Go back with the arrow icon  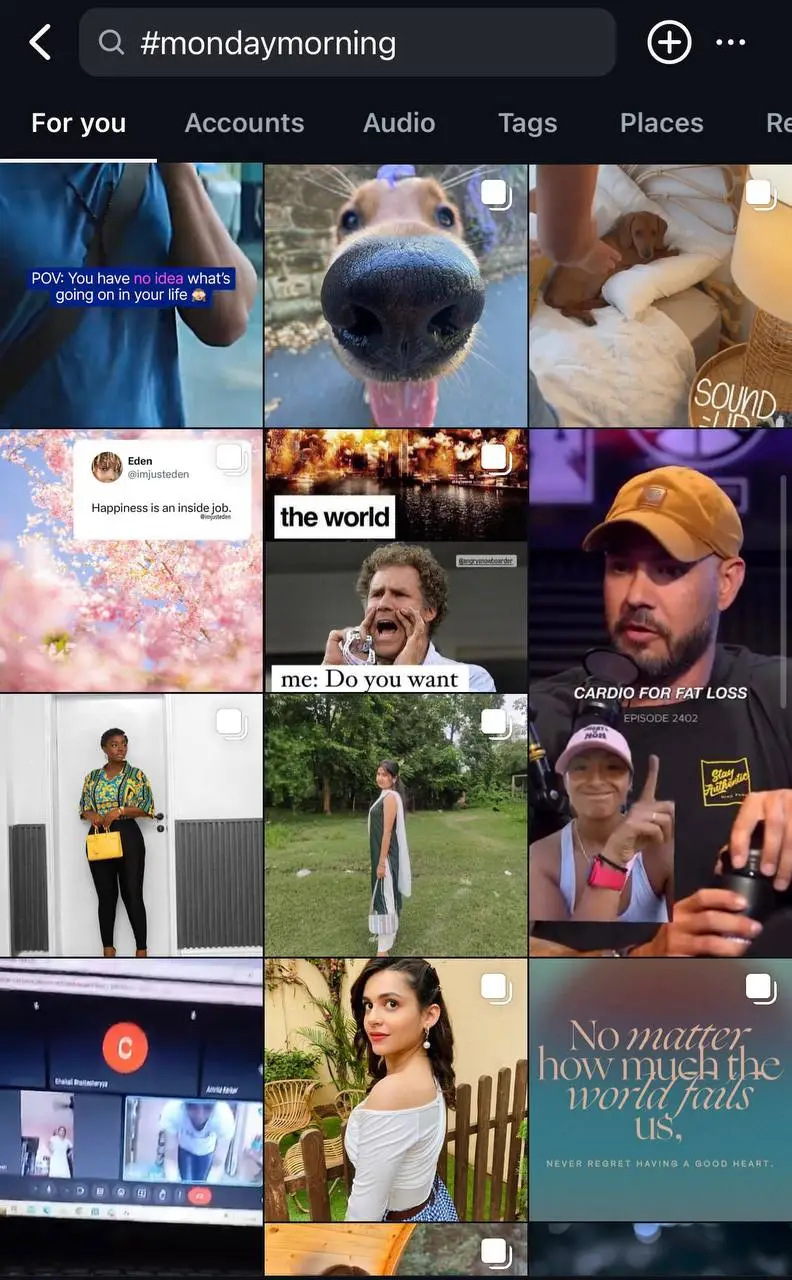(40, 43)
